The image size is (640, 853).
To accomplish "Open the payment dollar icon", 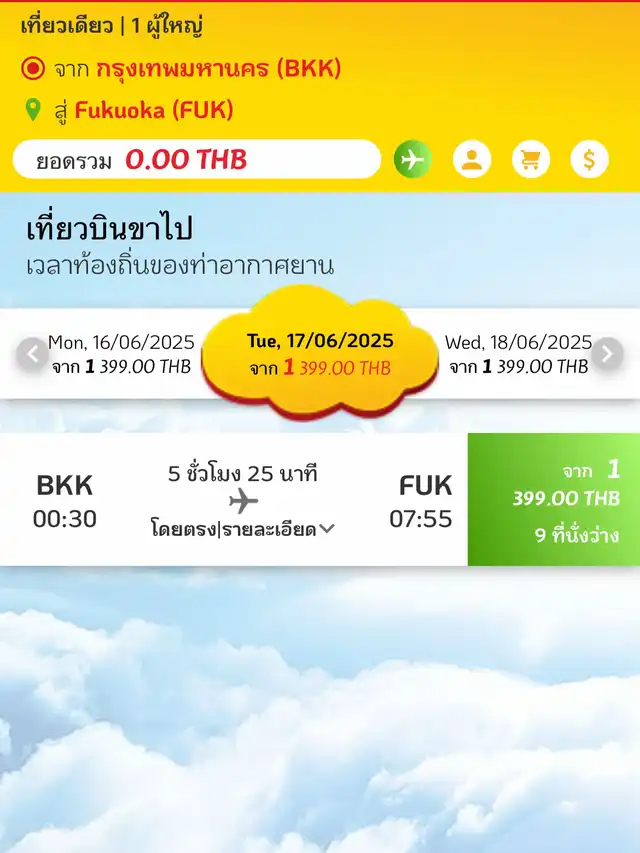I will (590, 159).
